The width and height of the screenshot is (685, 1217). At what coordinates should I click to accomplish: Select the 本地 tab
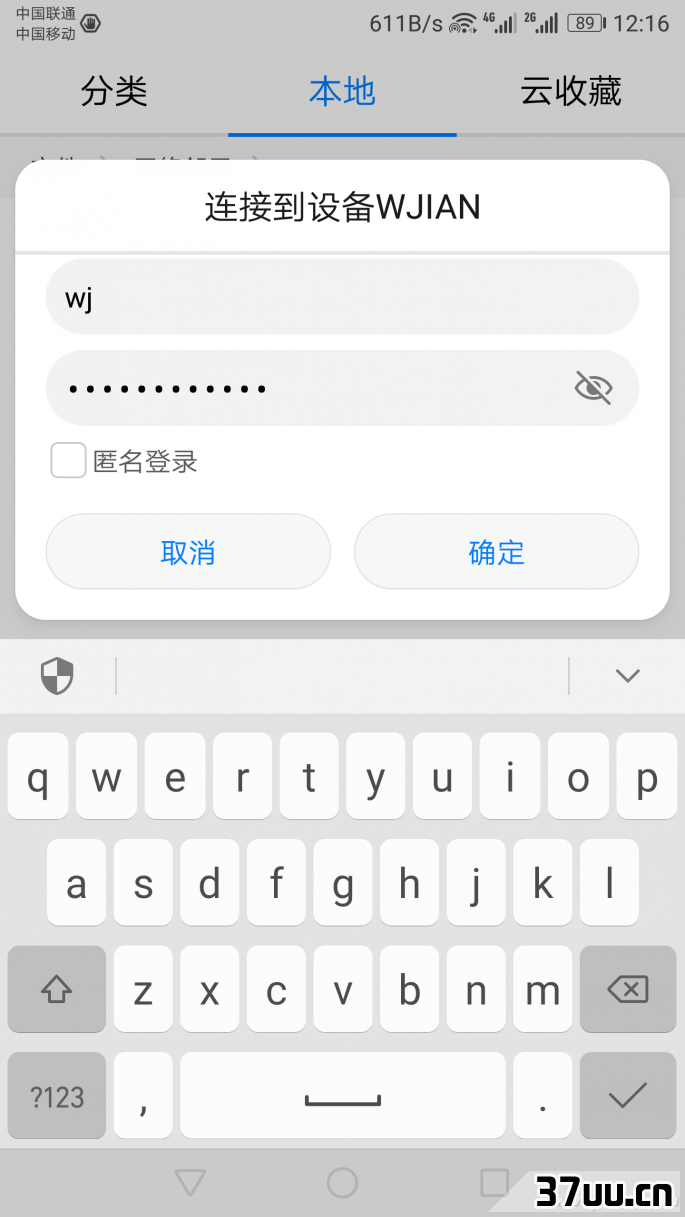[342, 91]
